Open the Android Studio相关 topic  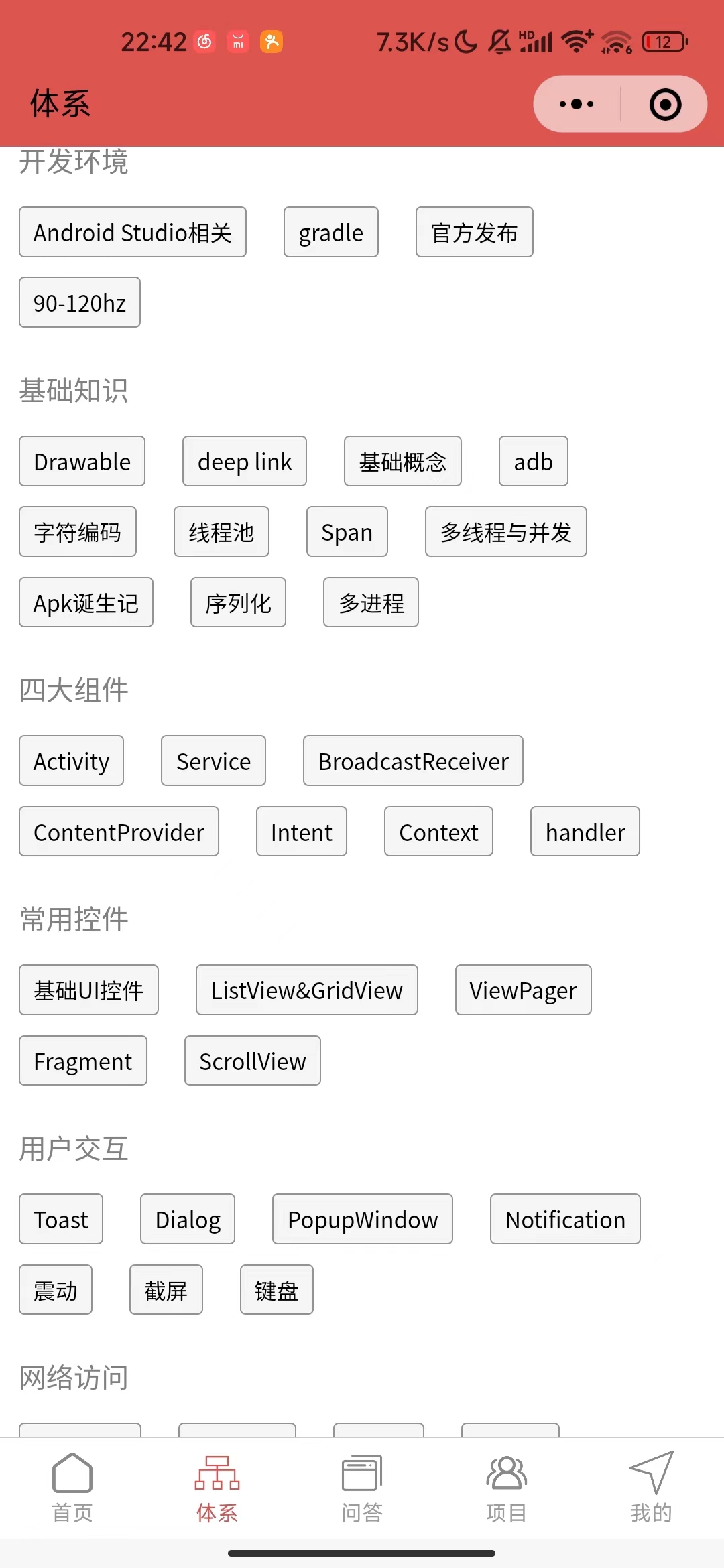click(132, 232)
